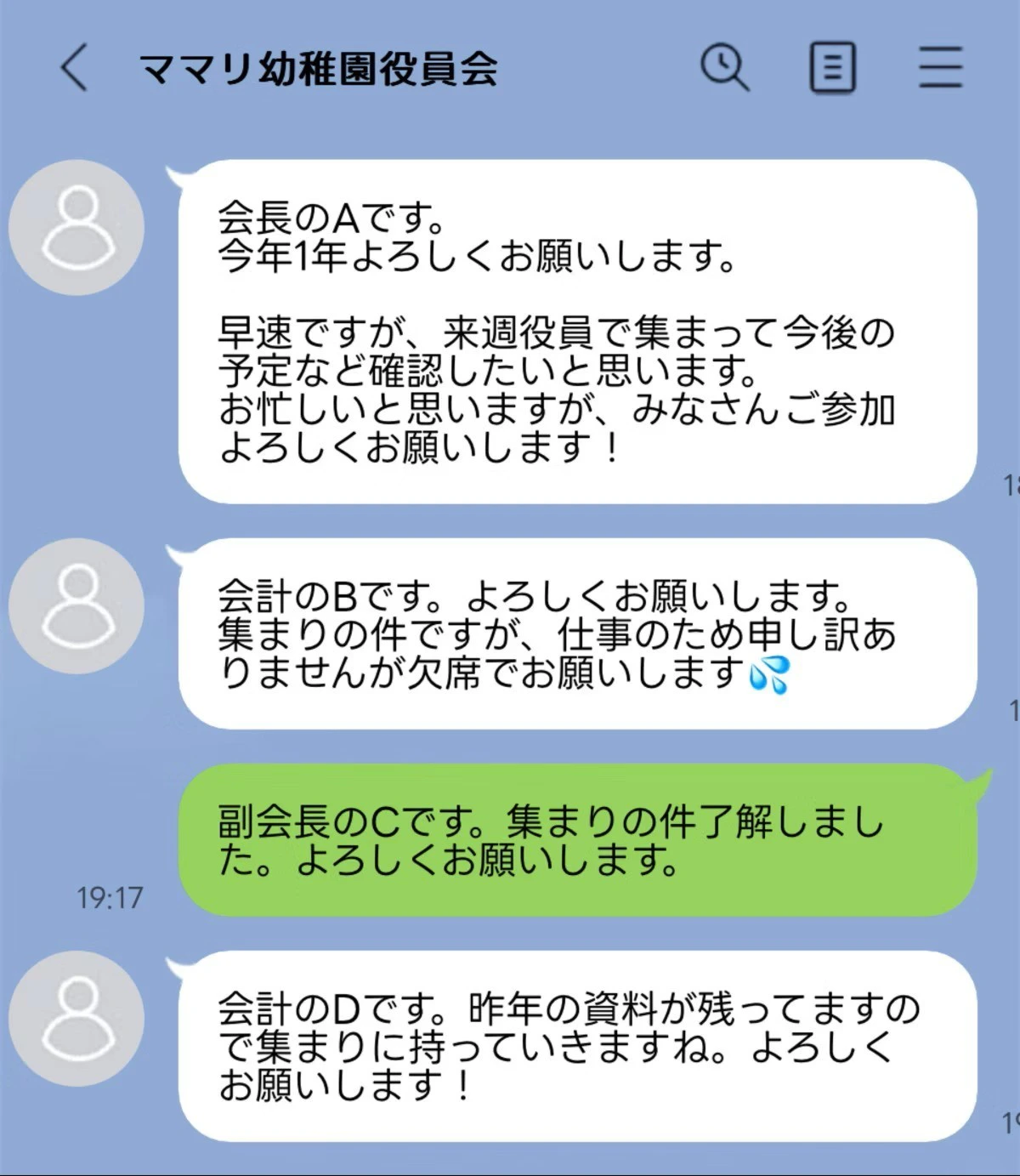Go back from the ママリ幼稚園役員会 chat
1020x1176 pixels.
pyautogui.click(x=75, y=67)
